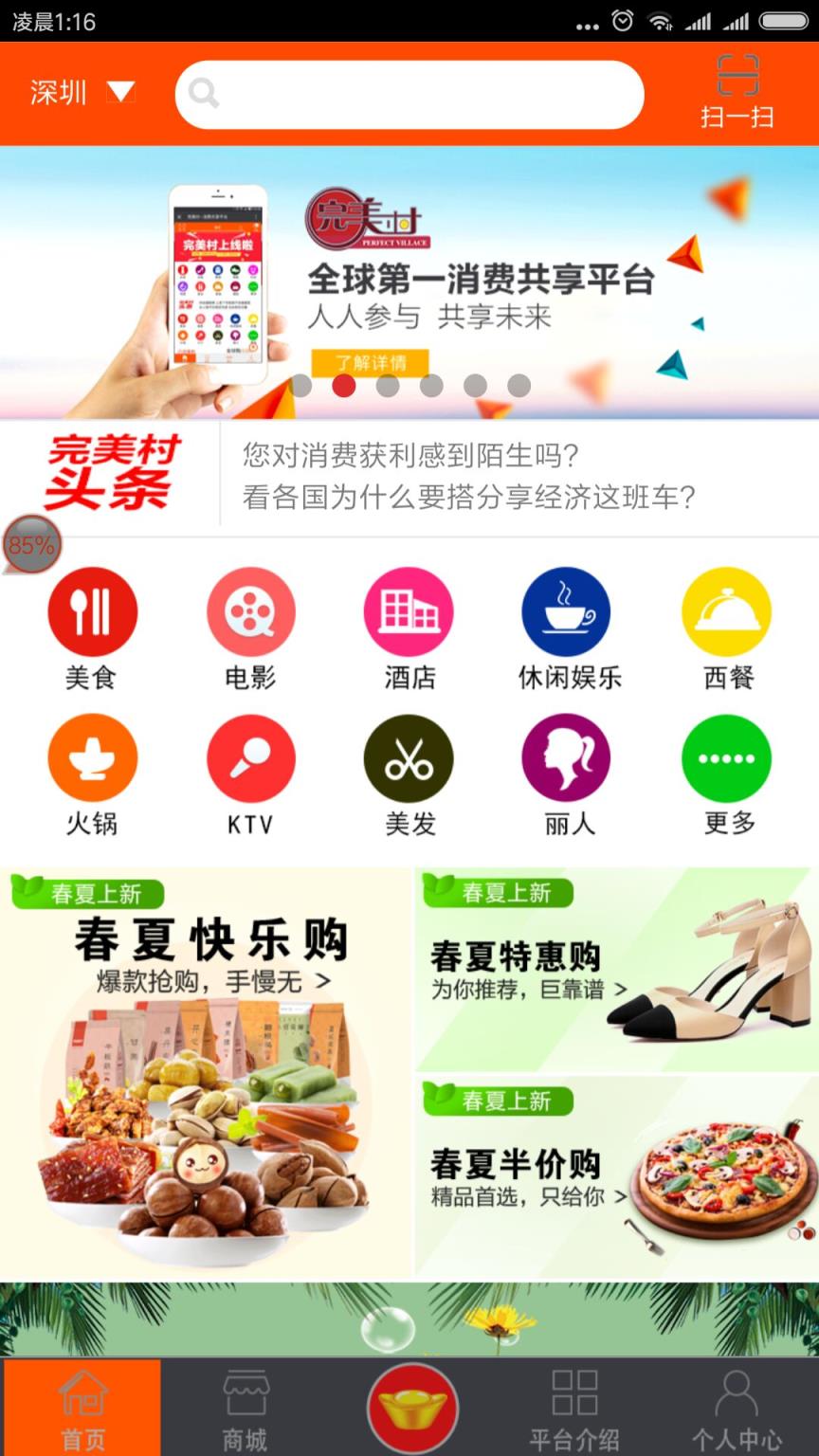Select the 美食 (food) category icon
The image size is (819, 1456).
pyautogui.click(x=92, y=610)
